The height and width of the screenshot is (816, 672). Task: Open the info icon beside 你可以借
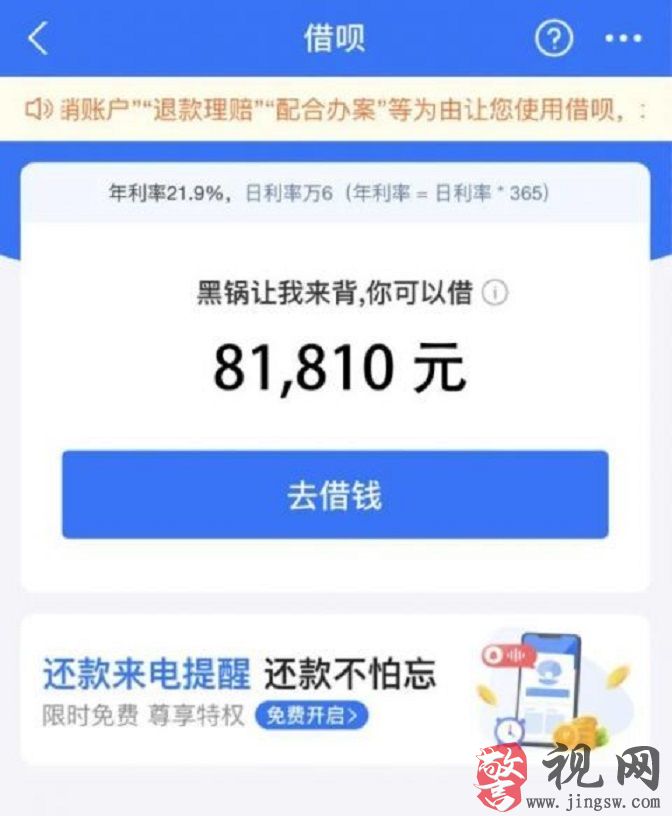[x=496, y=294]
